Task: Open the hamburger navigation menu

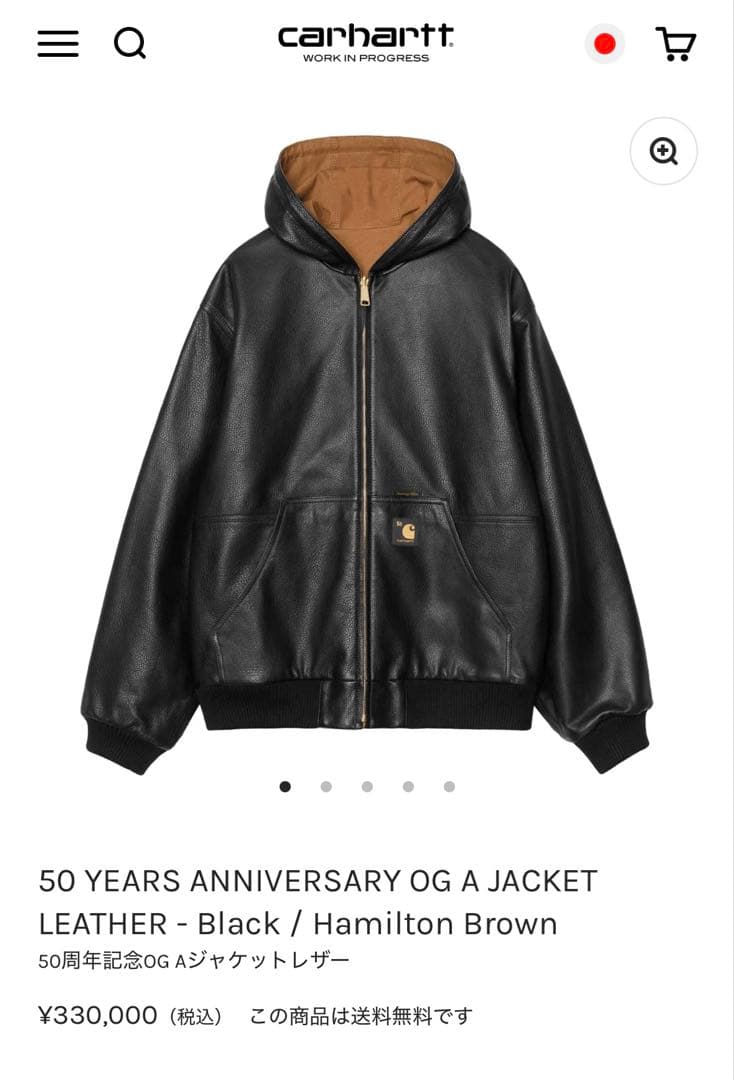Action: point(58,43)
